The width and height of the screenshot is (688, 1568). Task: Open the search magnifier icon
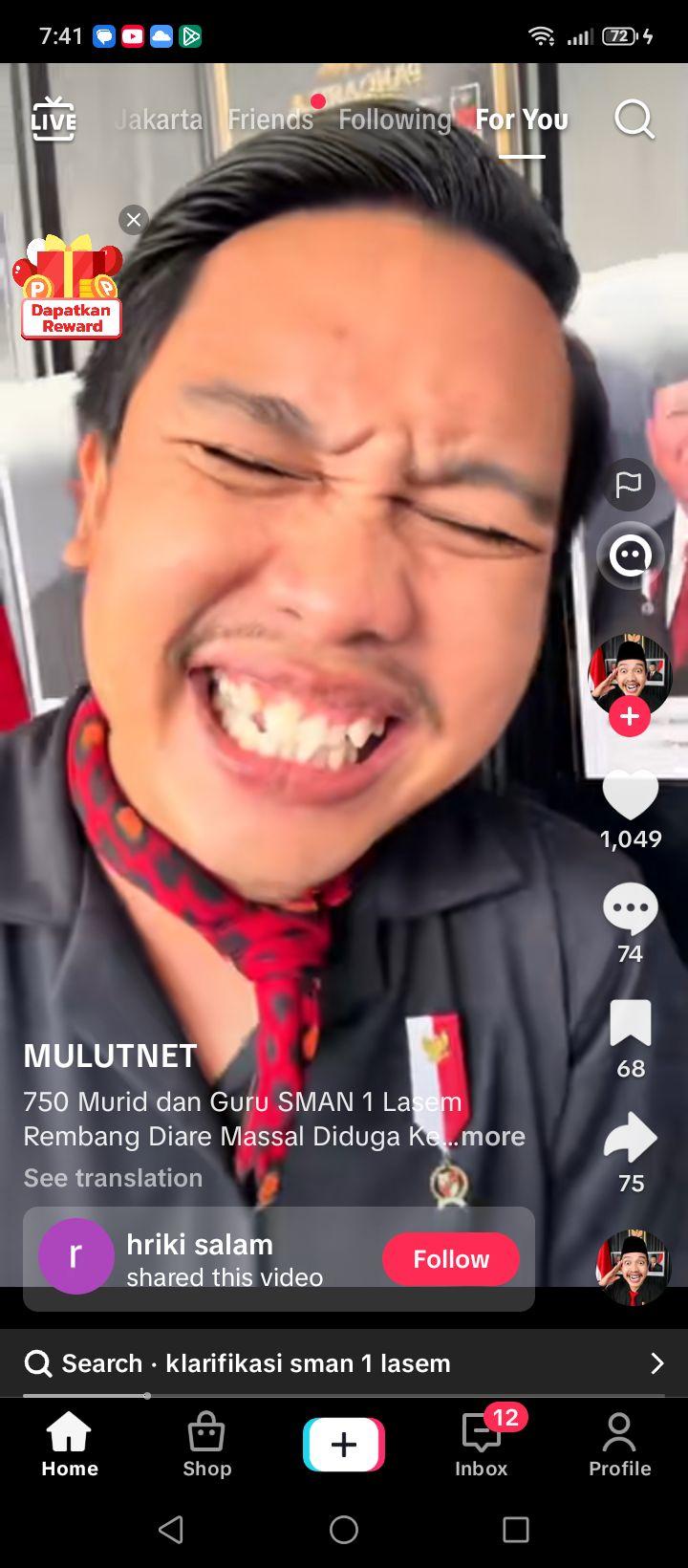[x=634, y=120]
